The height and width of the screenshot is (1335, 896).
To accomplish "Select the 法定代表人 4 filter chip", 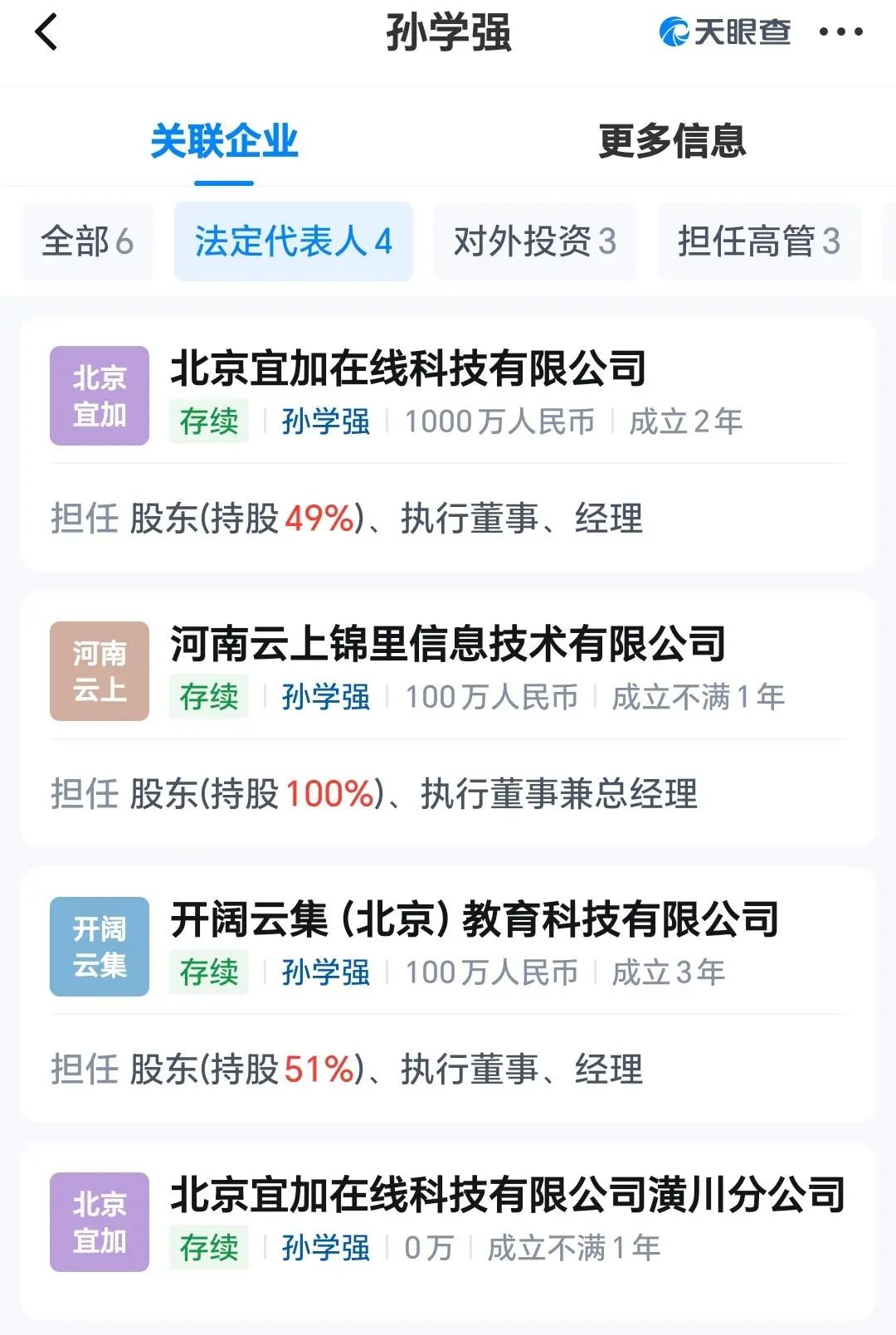I will point(293,242).
